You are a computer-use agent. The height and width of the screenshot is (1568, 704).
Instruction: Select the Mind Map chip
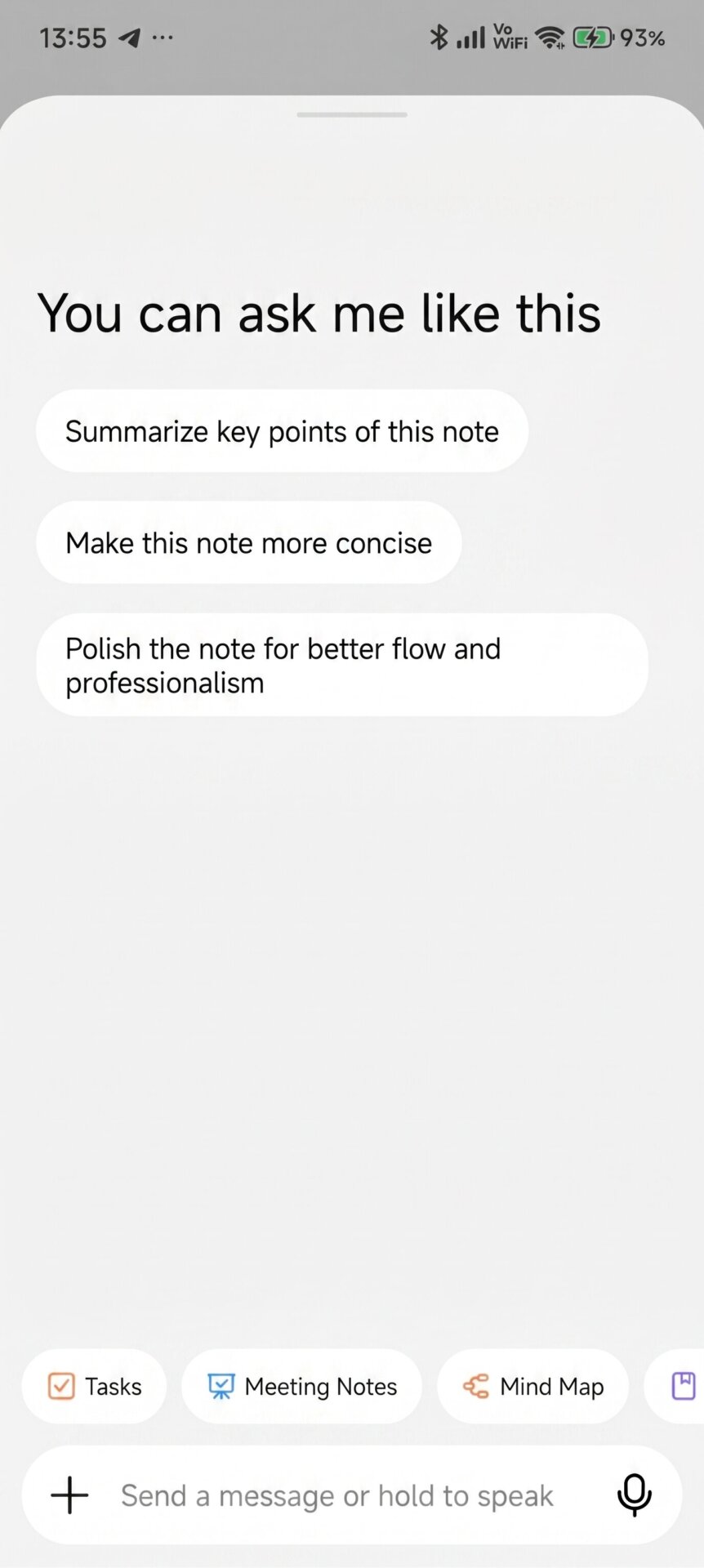point(533,1387)
